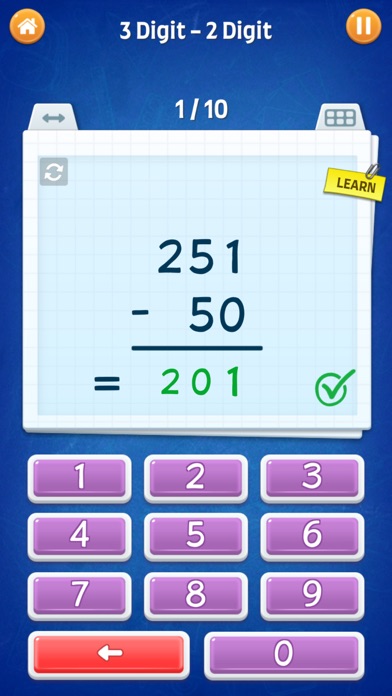The width and height of the screenshot is (392, 696).
Task: Open the LEARN sticky note
Action: point(354,183)
